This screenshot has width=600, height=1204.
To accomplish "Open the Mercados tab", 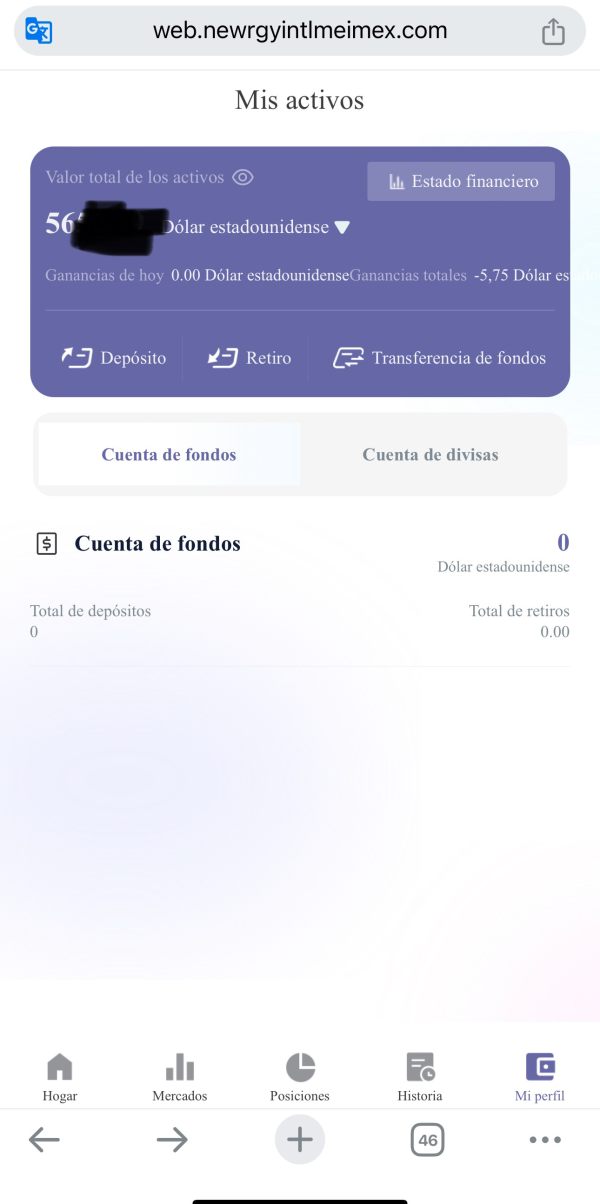I will tap(180, 1077).
